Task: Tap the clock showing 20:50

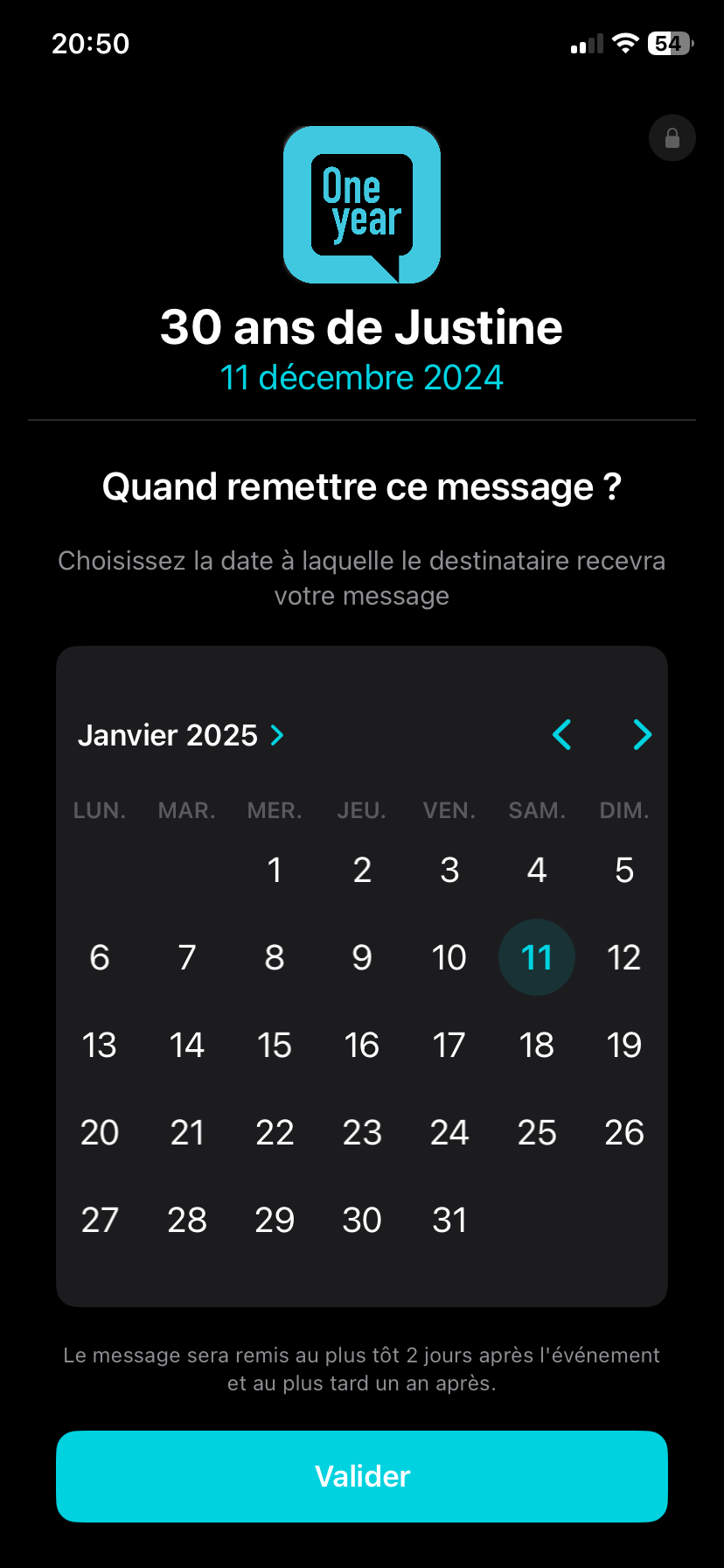Action: tap(92, 43)
